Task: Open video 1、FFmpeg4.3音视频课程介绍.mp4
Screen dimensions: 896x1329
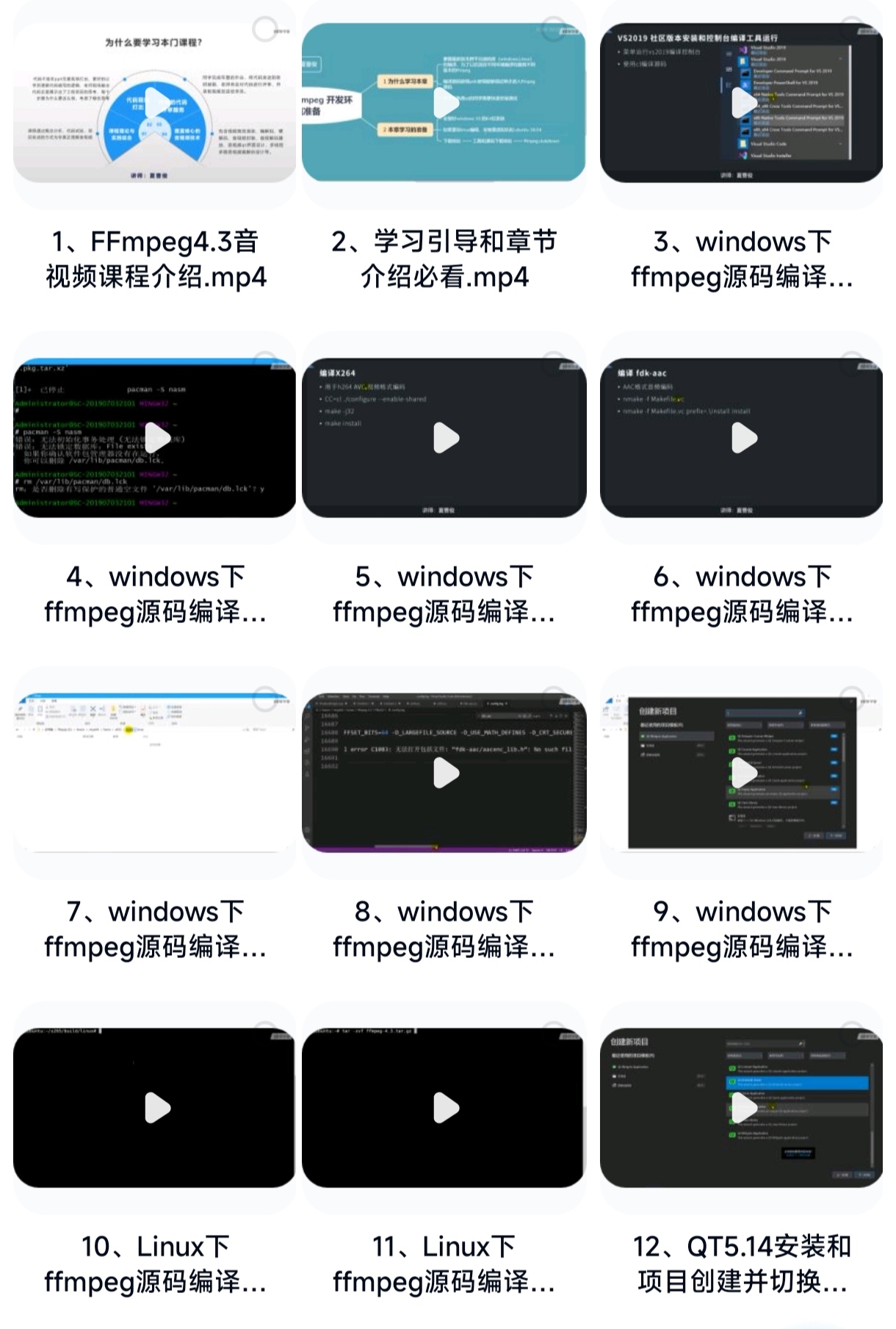Action: (x=156, y=103)
